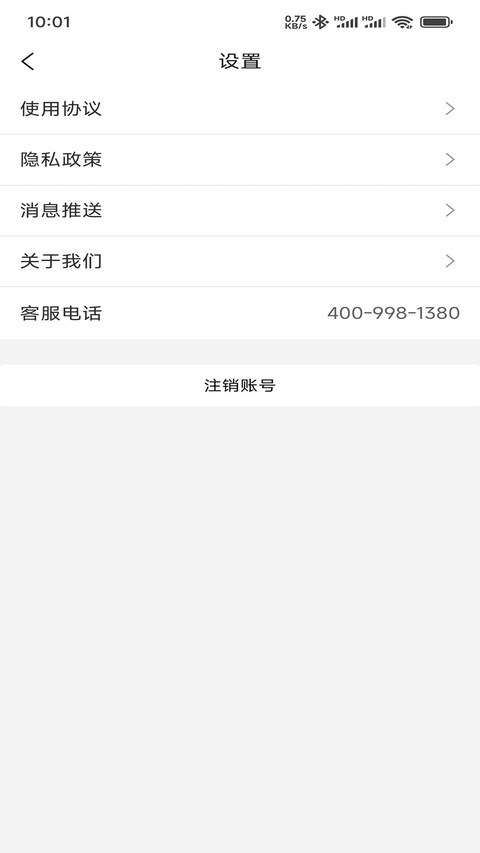Open the 关于我们 page
Screen dimensions: 480x853
coord(240,262)
